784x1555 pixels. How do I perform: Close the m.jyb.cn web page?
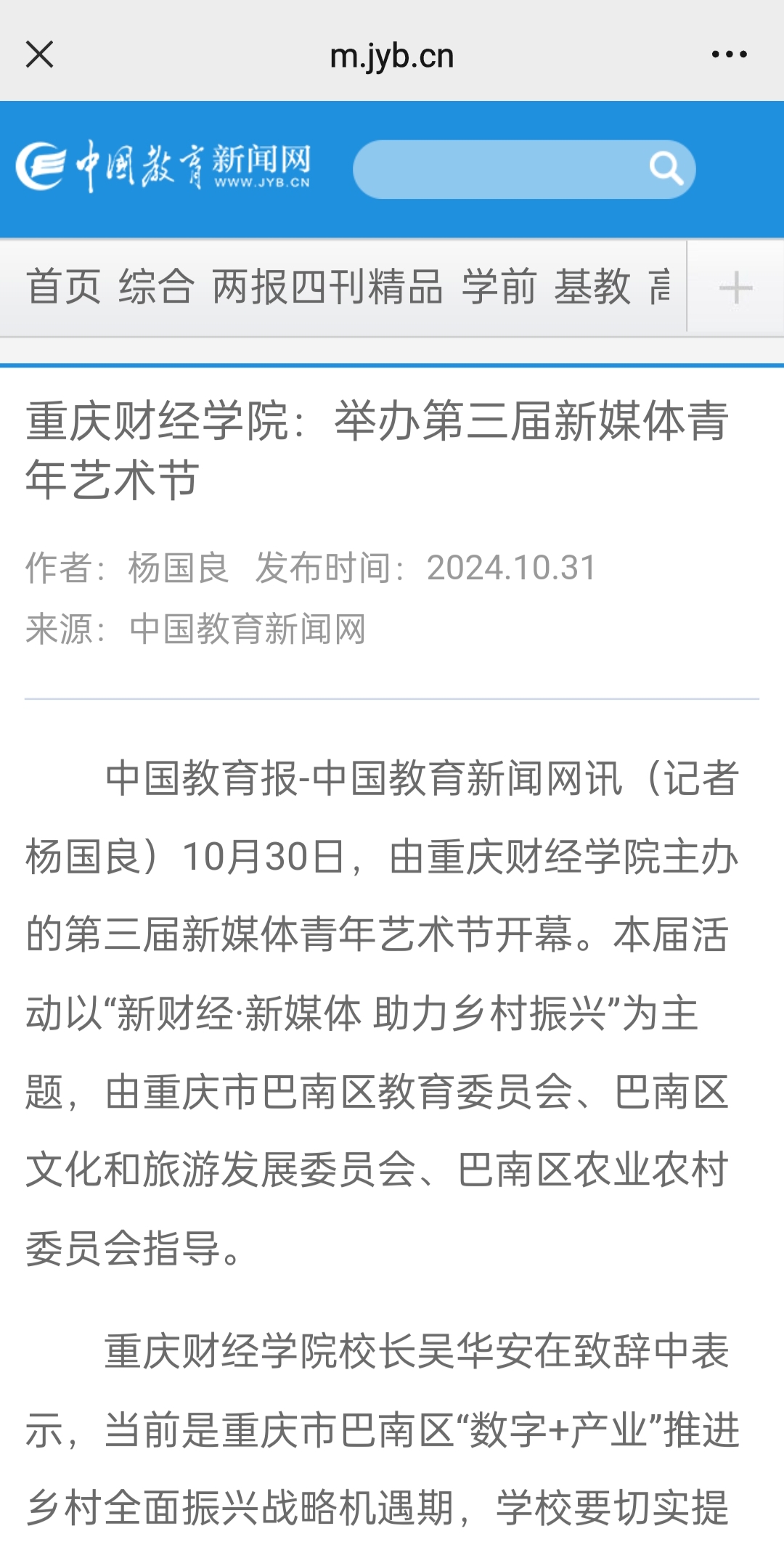click(39, 54)
